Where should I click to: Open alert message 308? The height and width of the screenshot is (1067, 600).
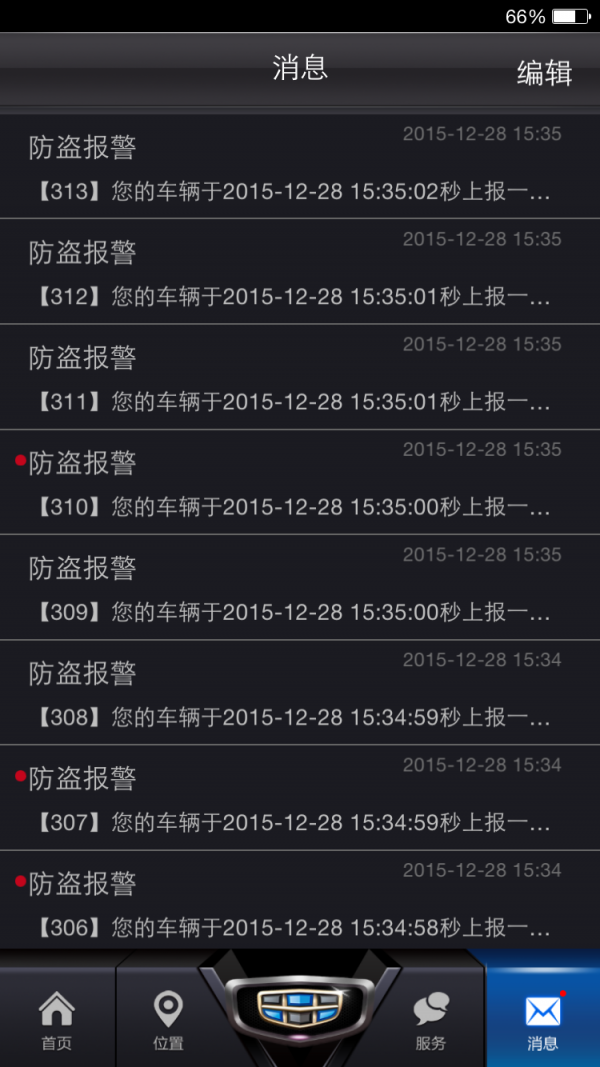click(x=300, y=693)
